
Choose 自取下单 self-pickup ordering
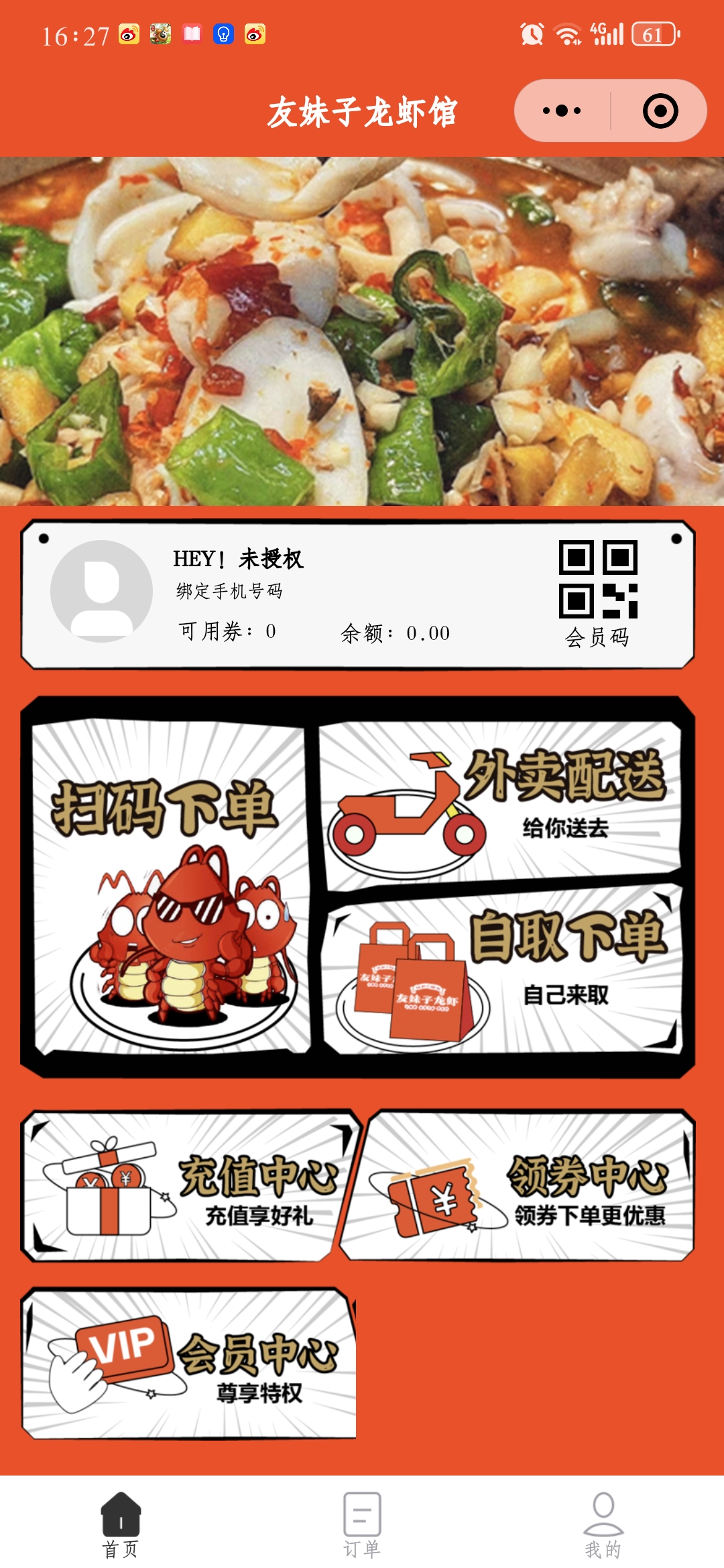pyautogui.click(x=503, y=970)
